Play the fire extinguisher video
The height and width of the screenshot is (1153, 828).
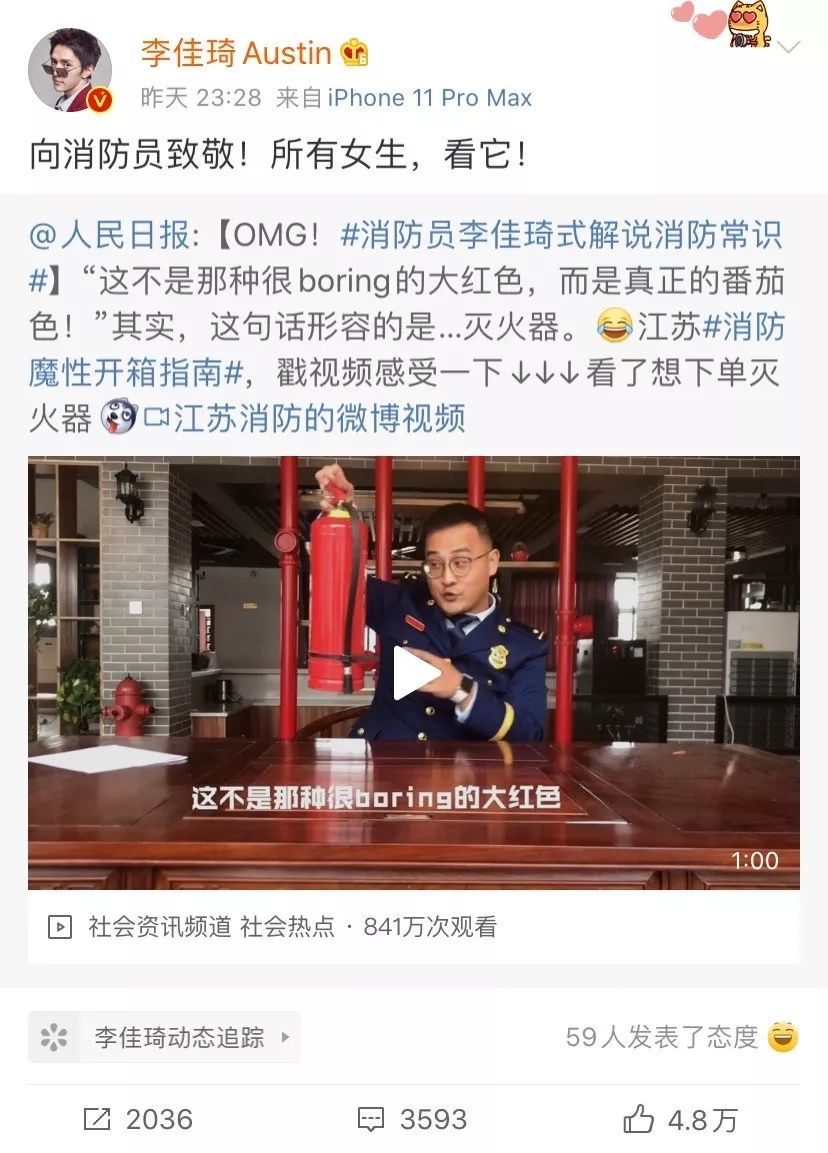pos(414,673)
